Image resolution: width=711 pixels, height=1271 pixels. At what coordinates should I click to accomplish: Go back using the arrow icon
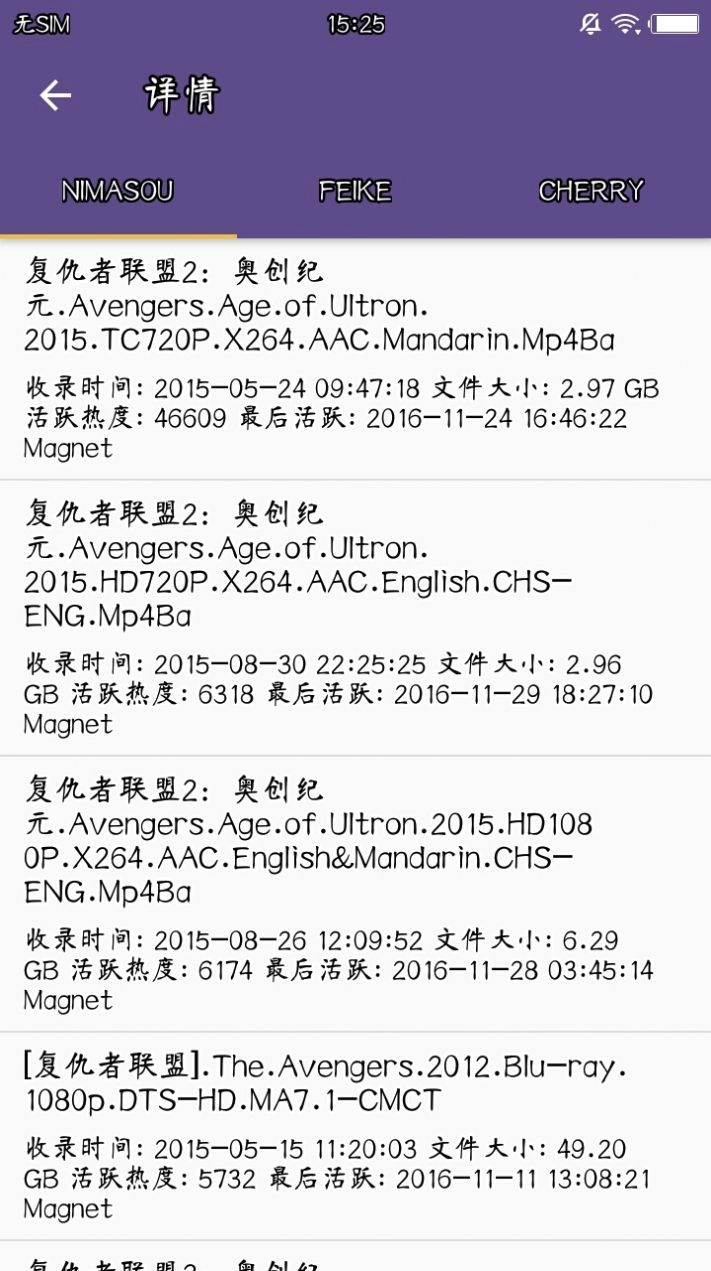click(56, 95)
